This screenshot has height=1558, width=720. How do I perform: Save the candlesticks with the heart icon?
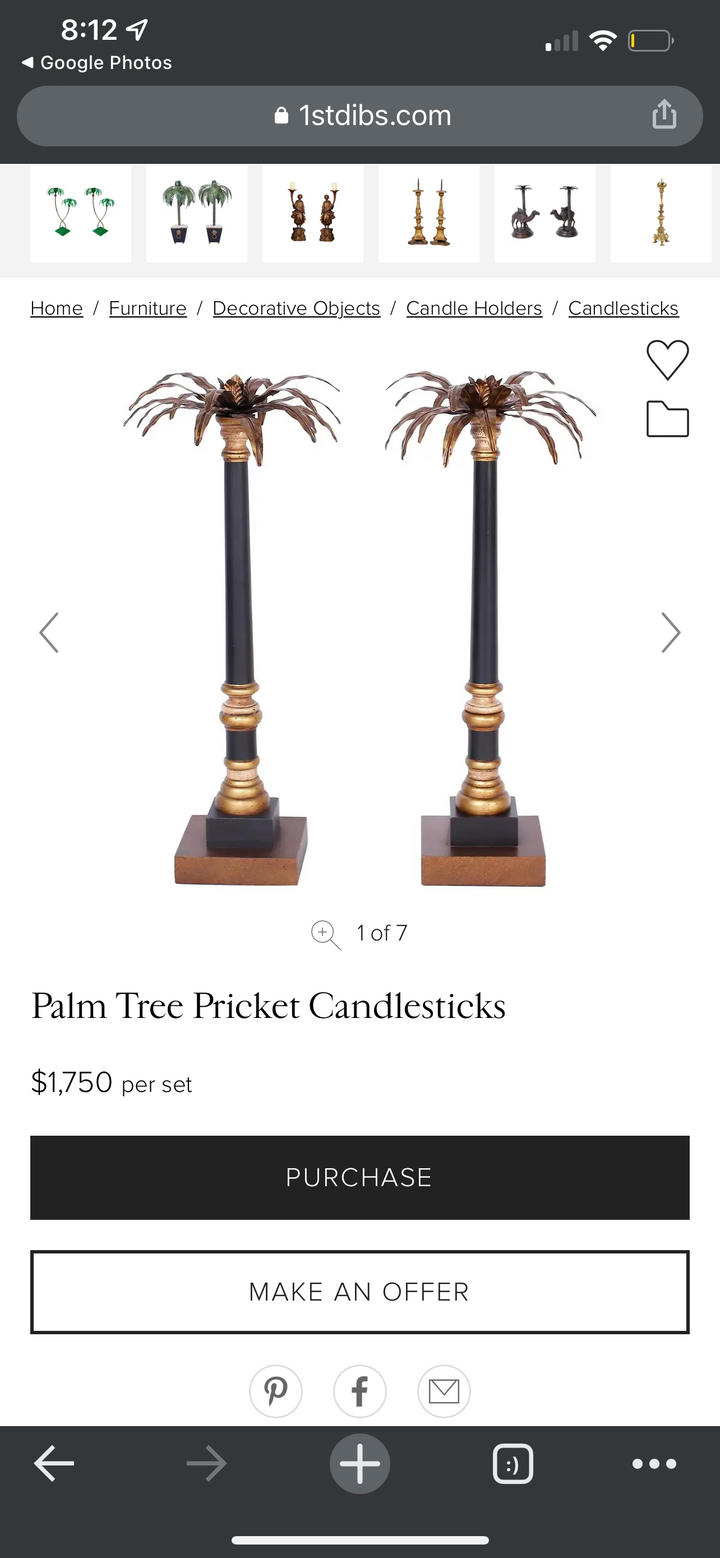tap(667, 360)
